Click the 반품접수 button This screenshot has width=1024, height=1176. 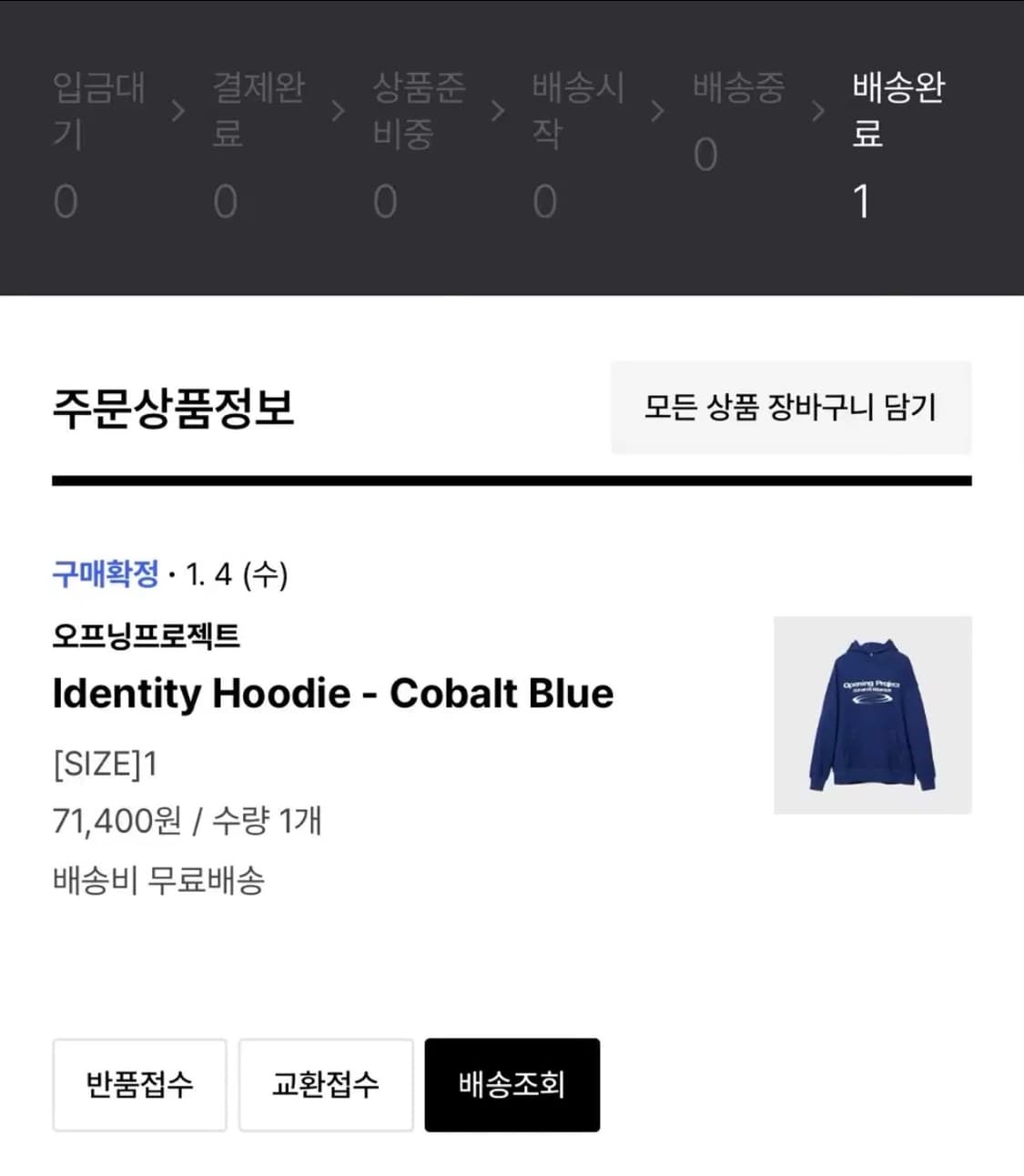(139, 1085)
